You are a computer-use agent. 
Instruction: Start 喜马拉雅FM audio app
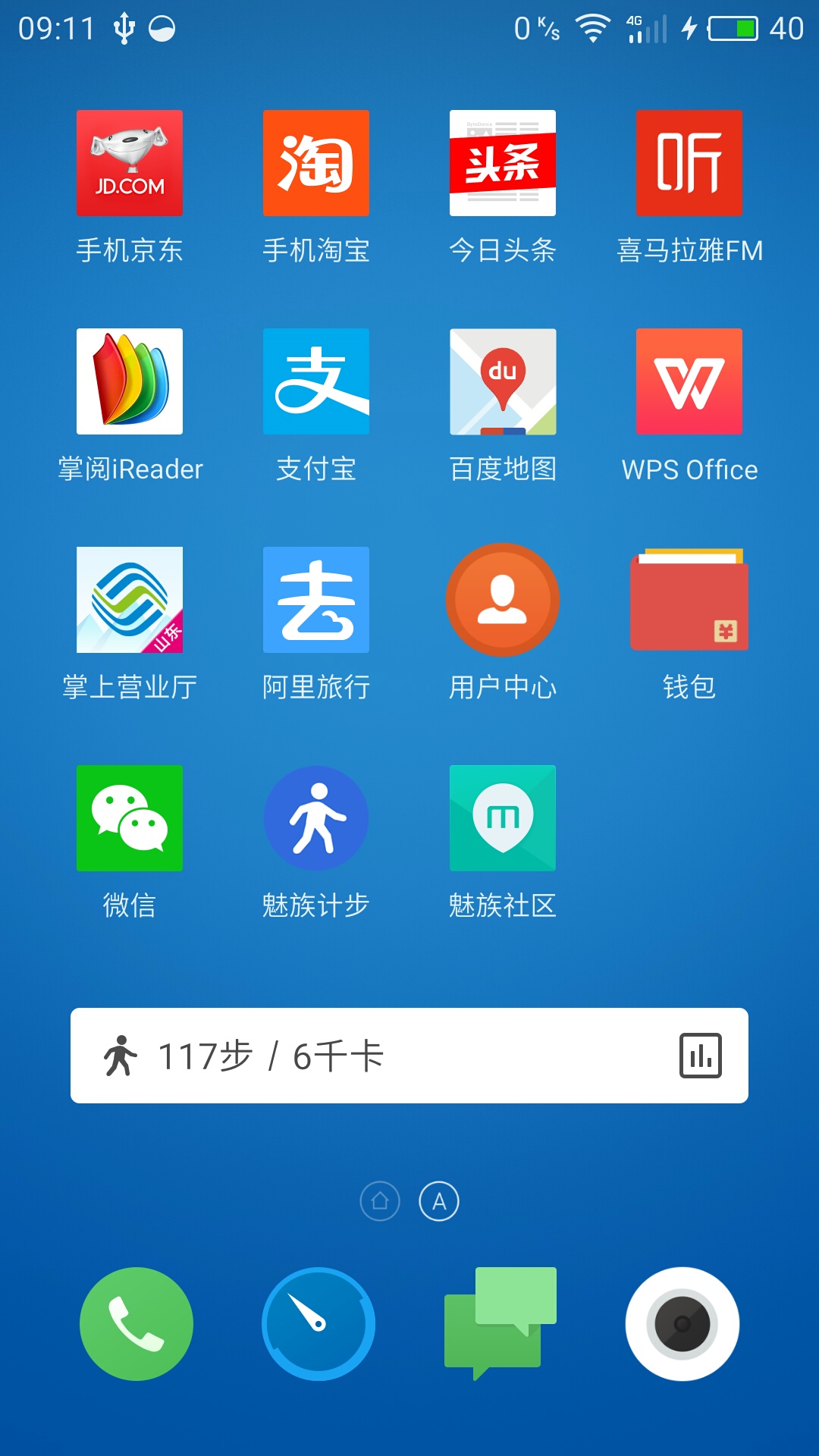(689, 163)
